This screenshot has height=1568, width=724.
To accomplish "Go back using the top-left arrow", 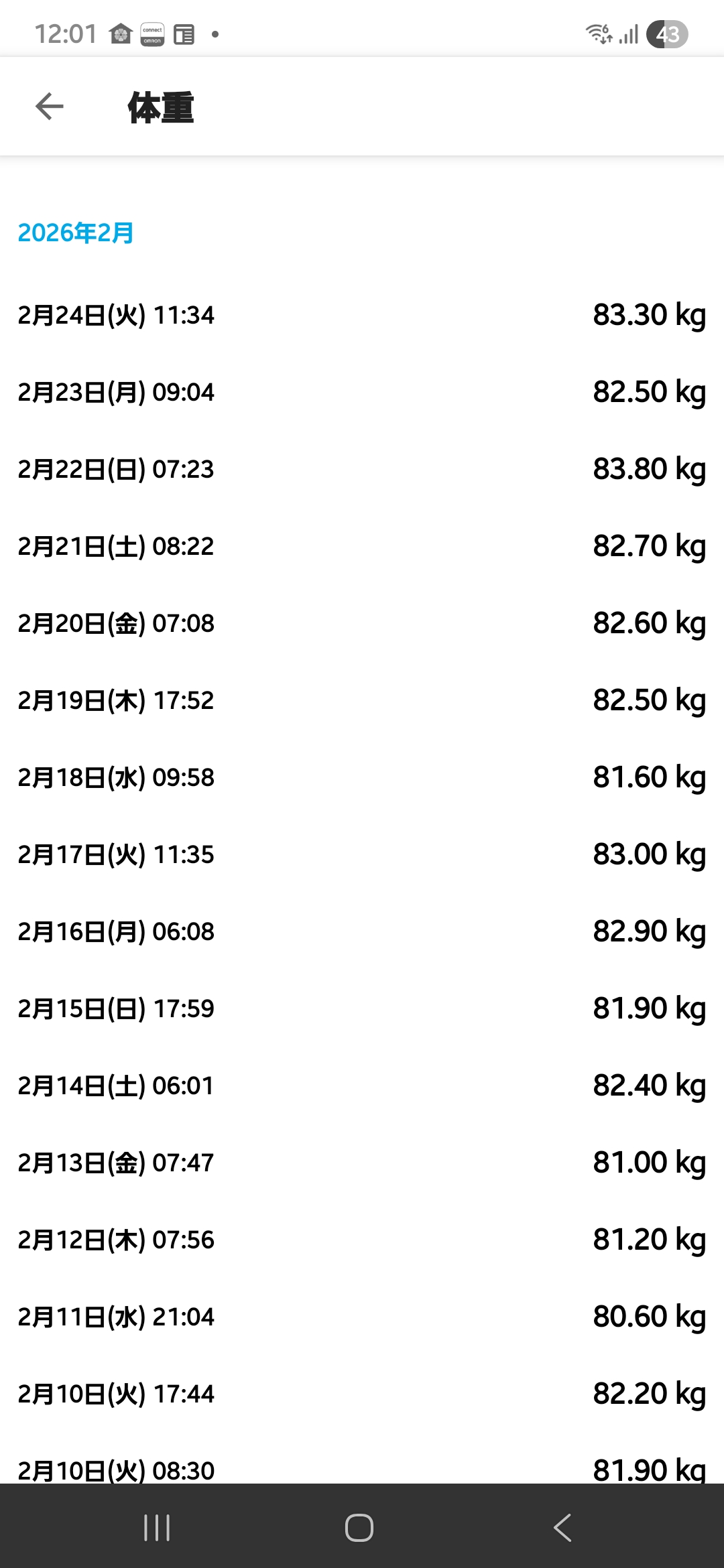I will click(49, 107).
